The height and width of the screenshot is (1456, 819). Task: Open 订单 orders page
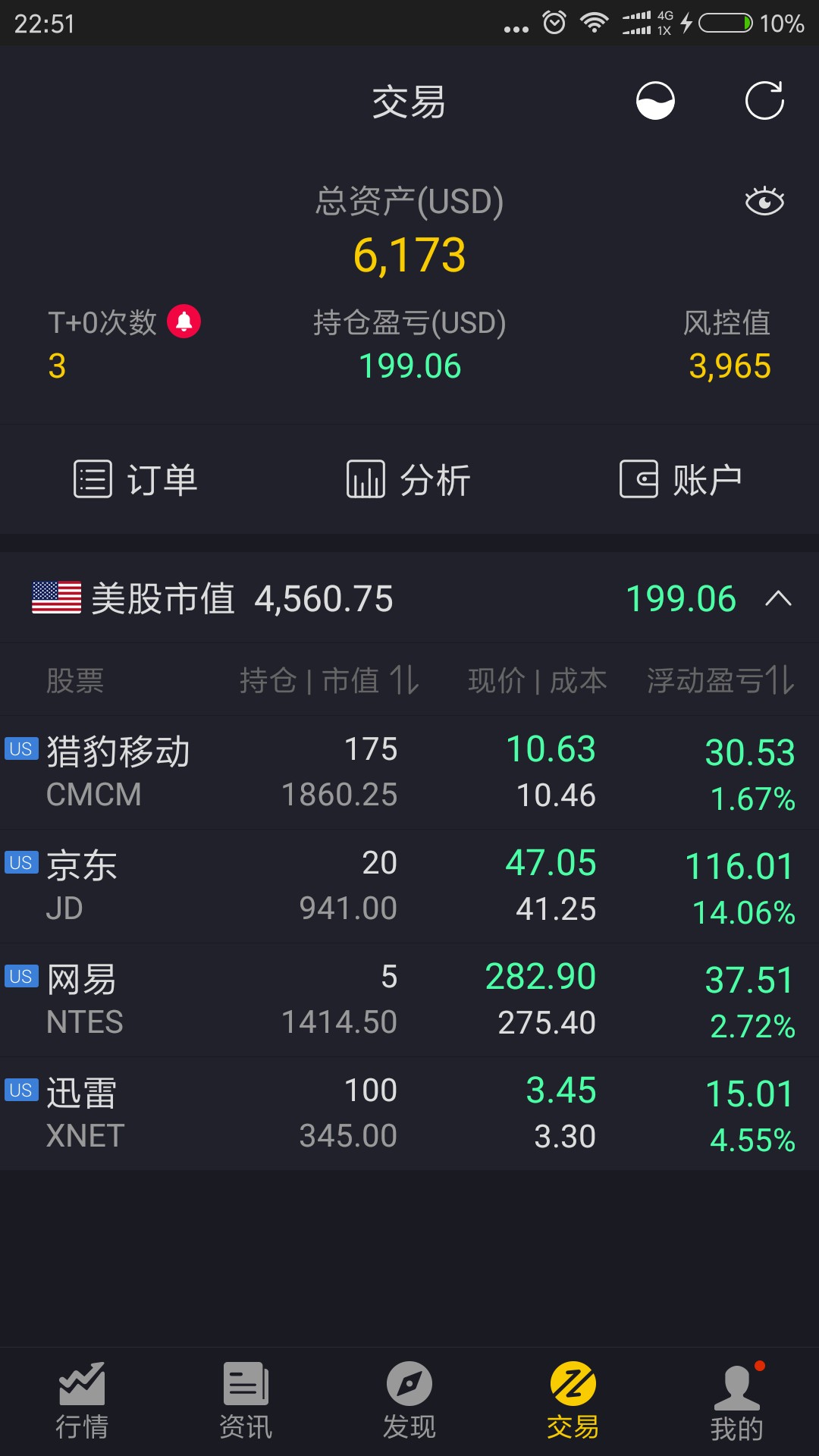[x=136, y=479]
